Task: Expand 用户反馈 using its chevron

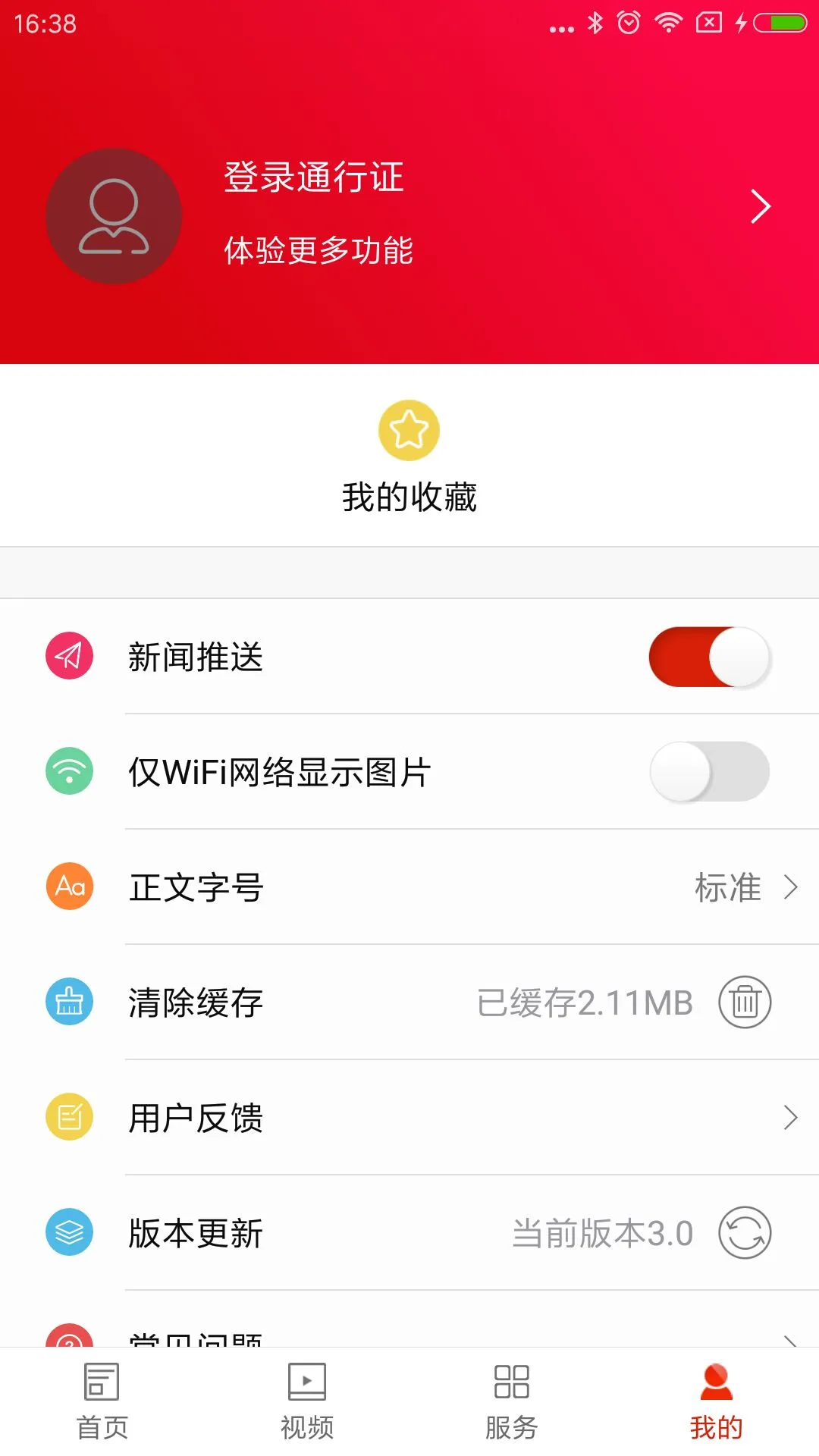Action: click(x=789, y=1118)
